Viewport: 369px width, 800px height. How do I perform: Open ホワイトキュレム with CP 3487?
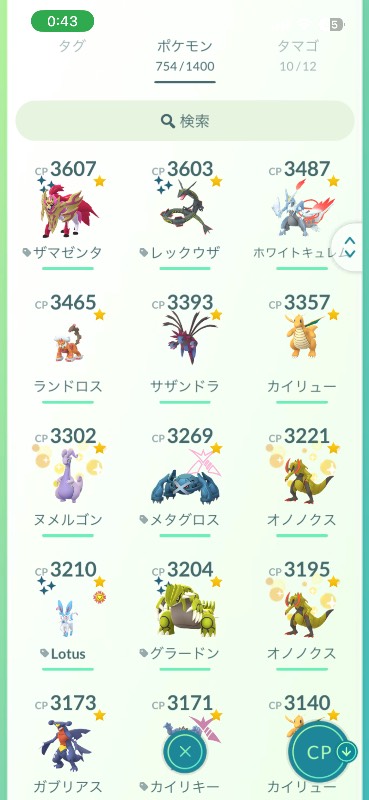pos(302,214)
